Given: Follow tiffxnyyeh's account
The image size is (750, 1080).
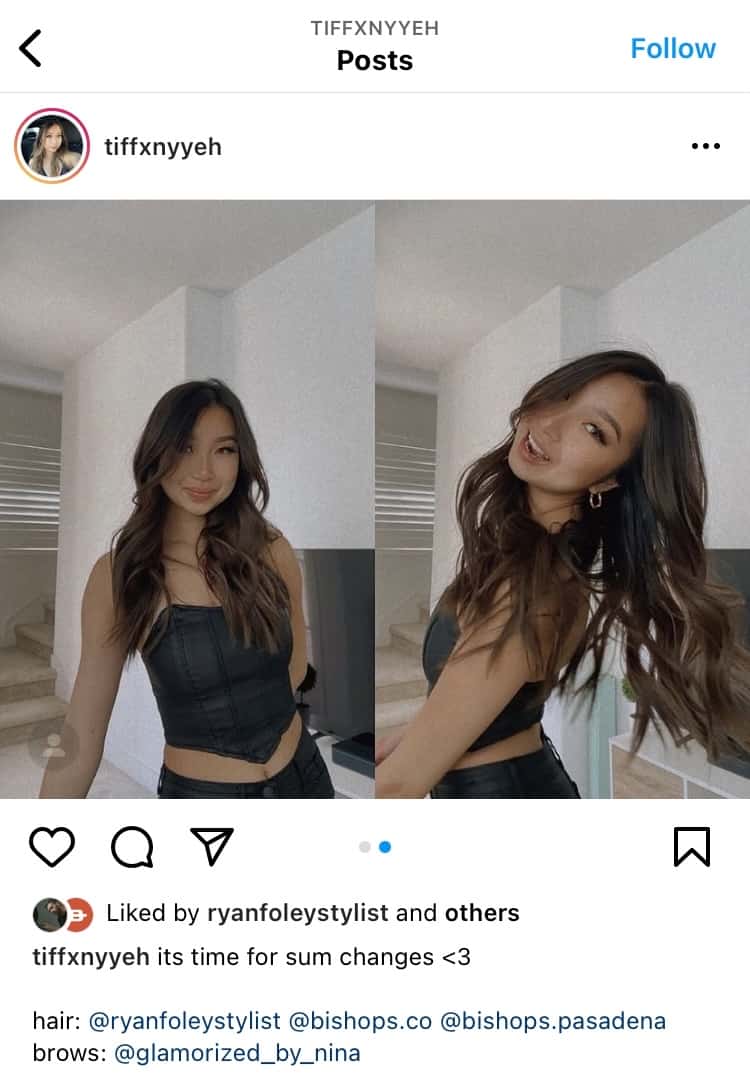Looking at the screenshot, I should 672,48.
